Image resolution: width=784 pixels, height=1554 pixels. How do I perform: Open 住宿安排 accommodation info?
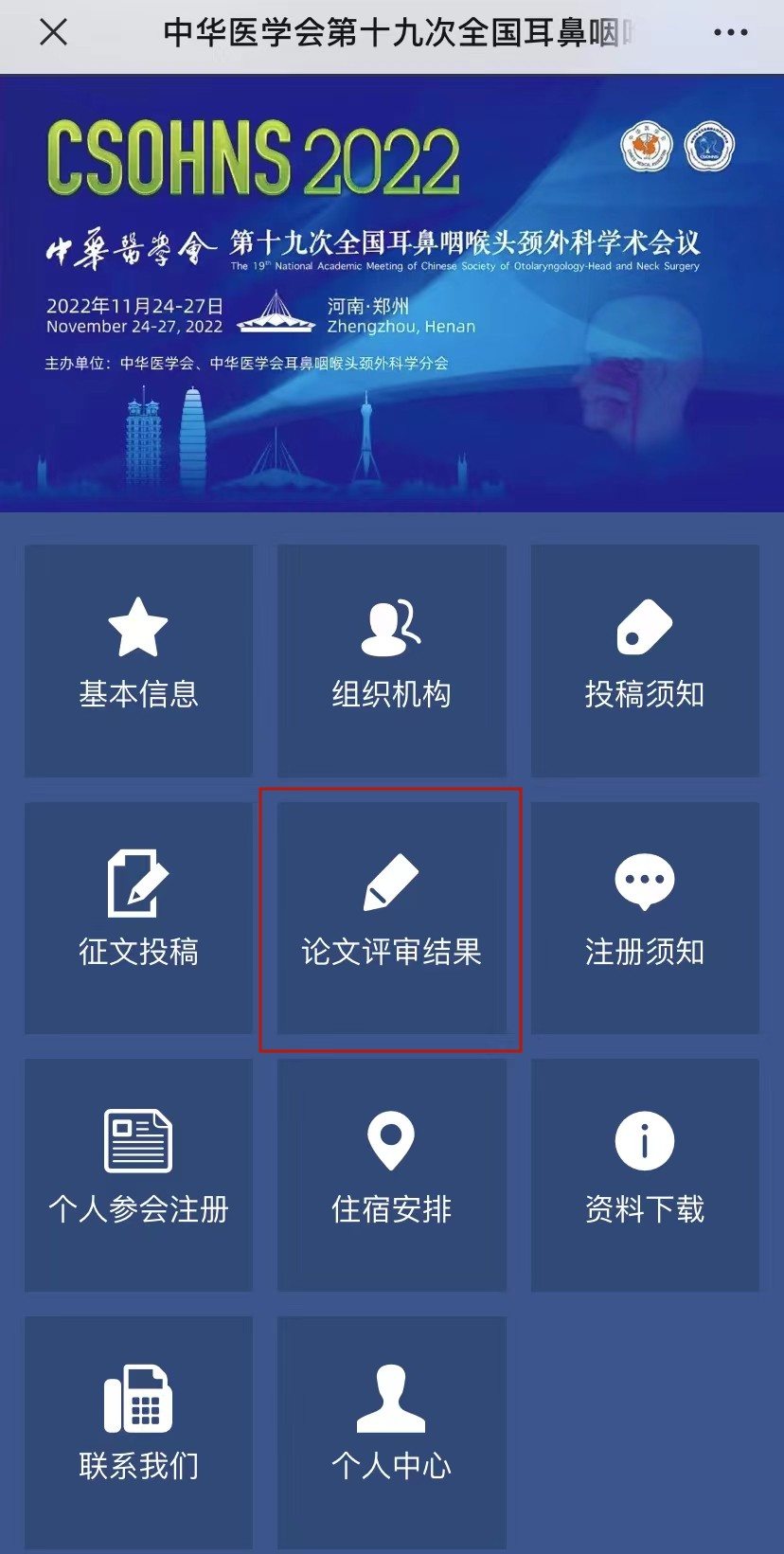point(391,1174)
